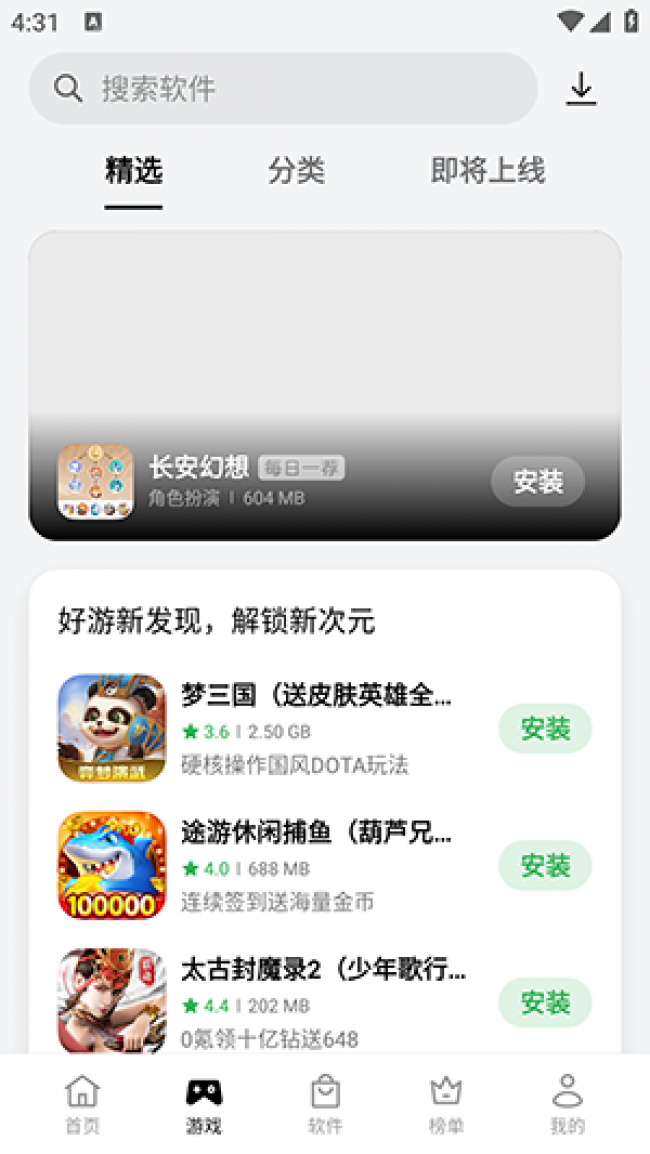This screenshot has height=1154, width=650.
Task: Select the 游戏 bottom tab
Action: click(204, 1104)
